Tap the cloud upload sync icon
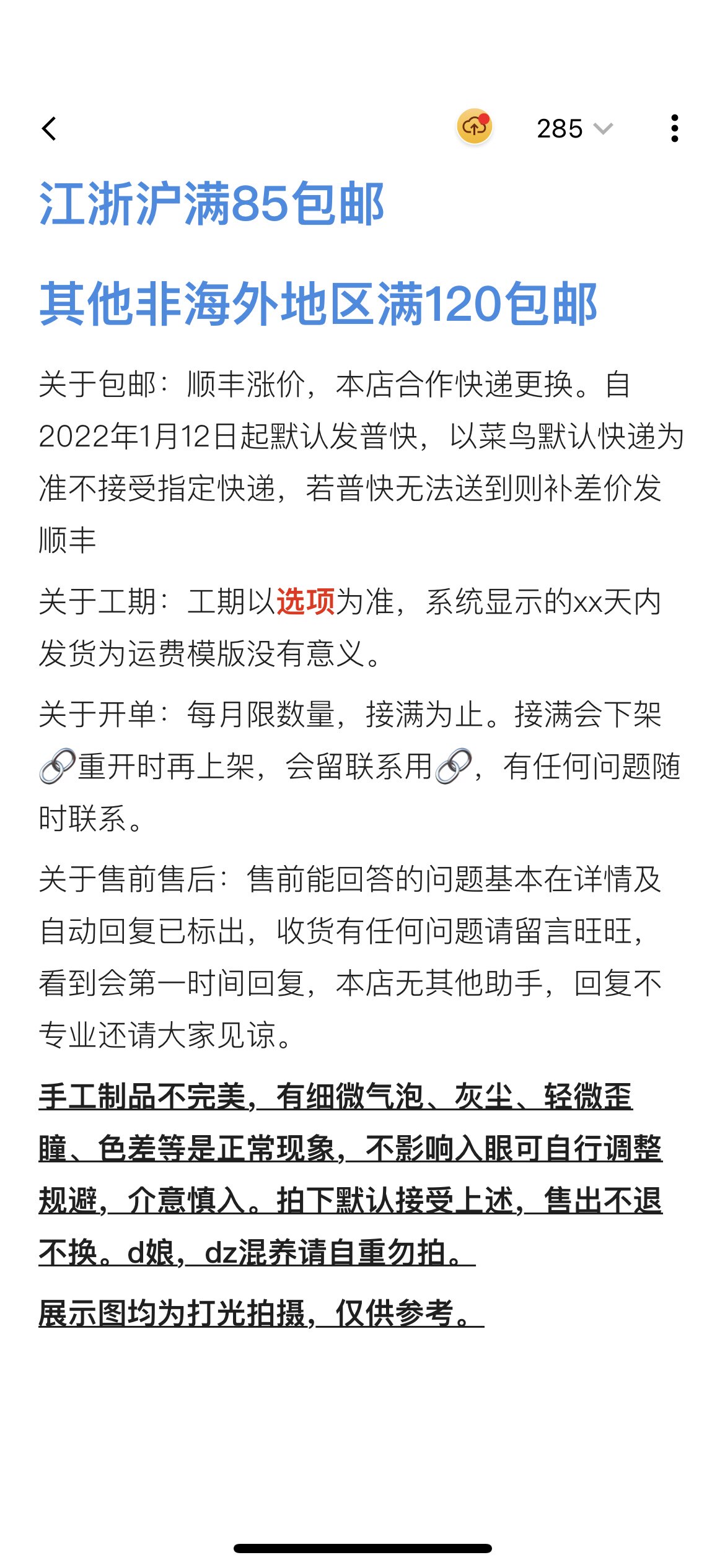Viewport: 725px width, 1568px height. (475, 127)
